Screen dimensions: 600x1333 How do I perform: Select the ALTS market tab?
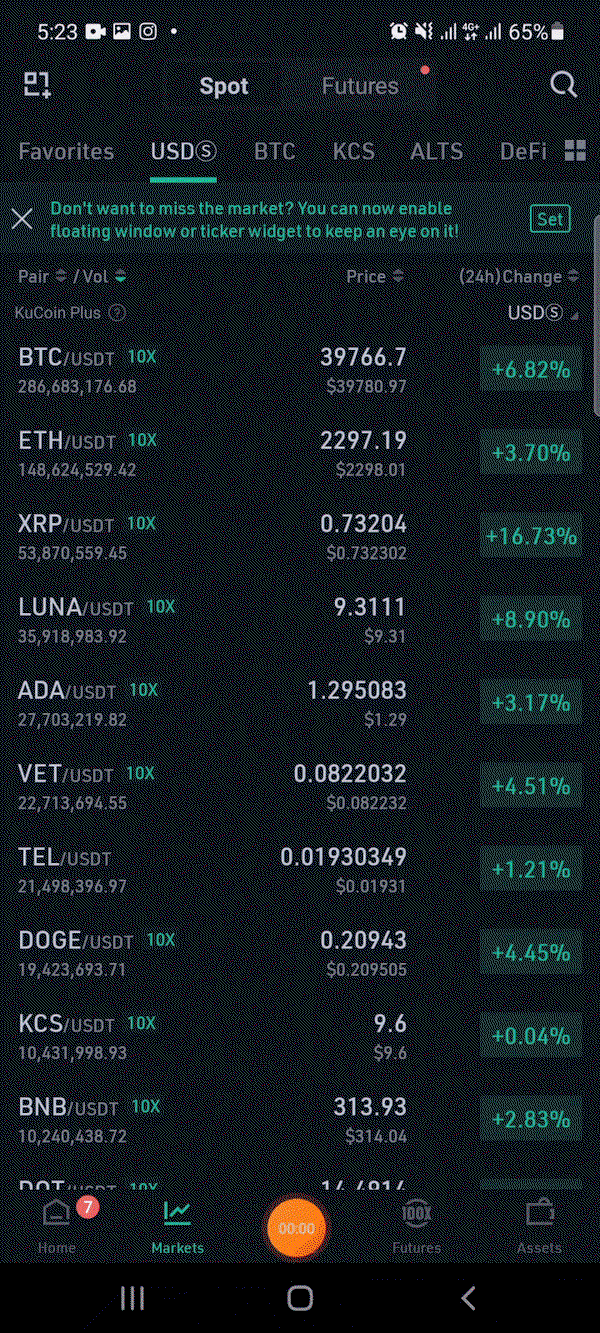click(437, 152)
